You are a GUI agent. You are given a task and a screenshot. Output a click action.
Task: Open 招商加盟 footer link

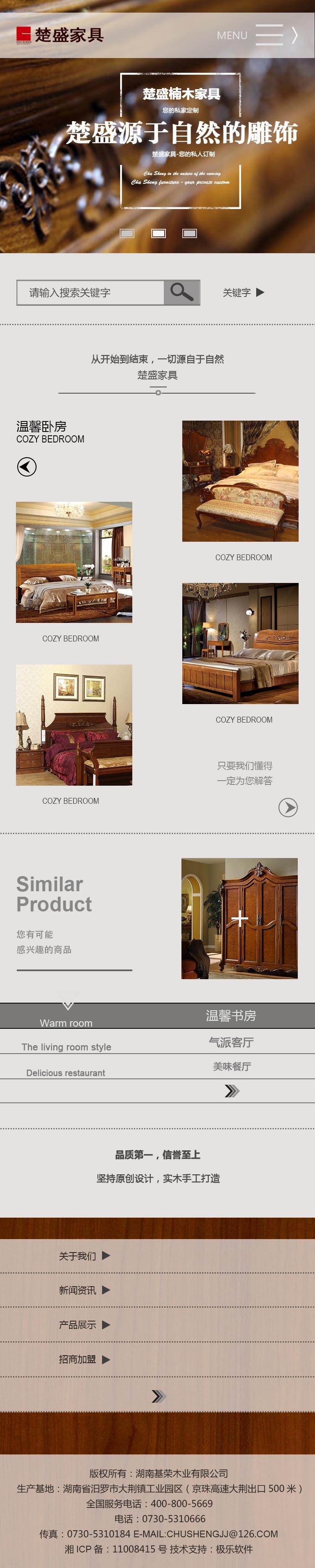click(x=84, y=1359)
